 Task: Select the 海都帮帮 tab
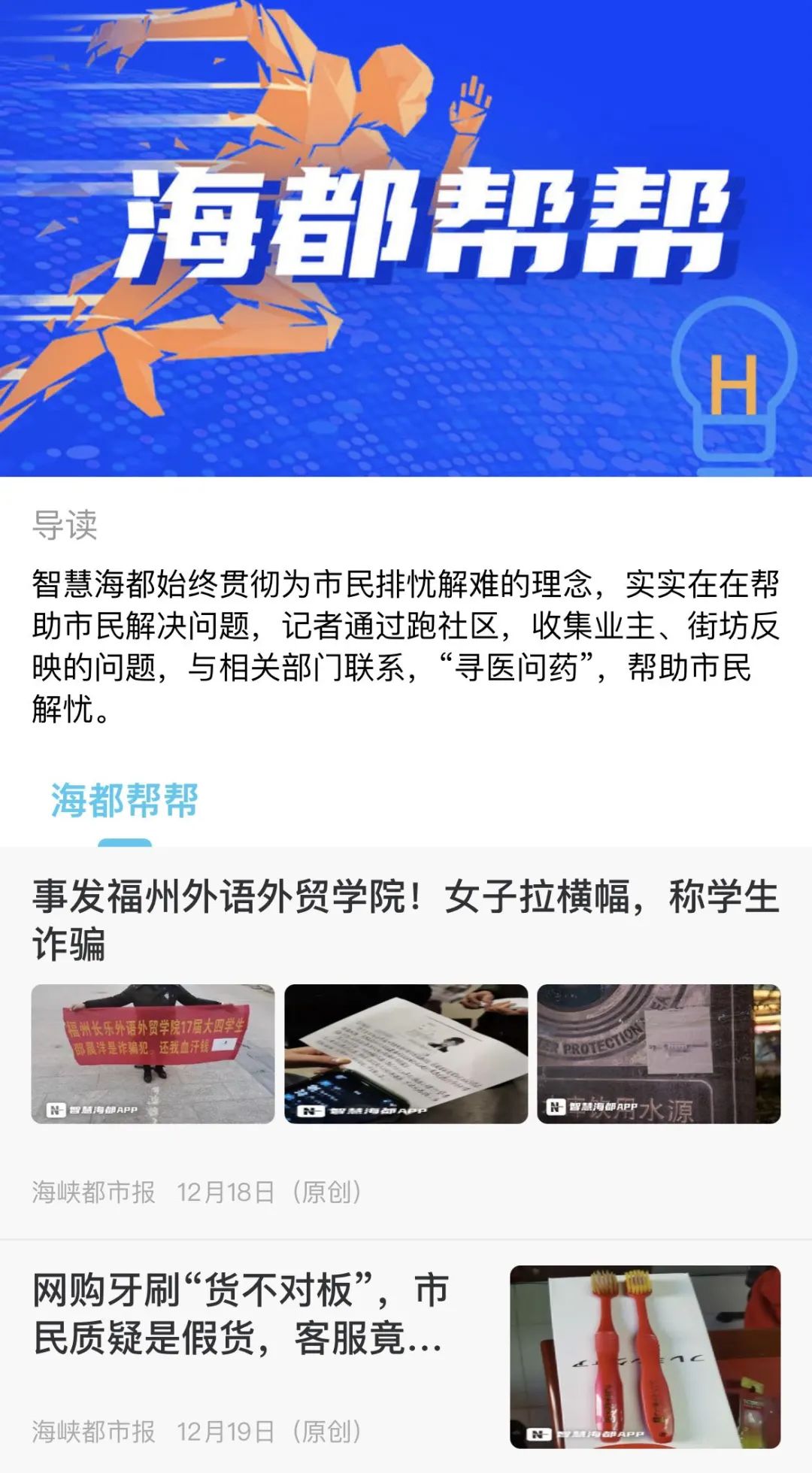tap(125, 801)
